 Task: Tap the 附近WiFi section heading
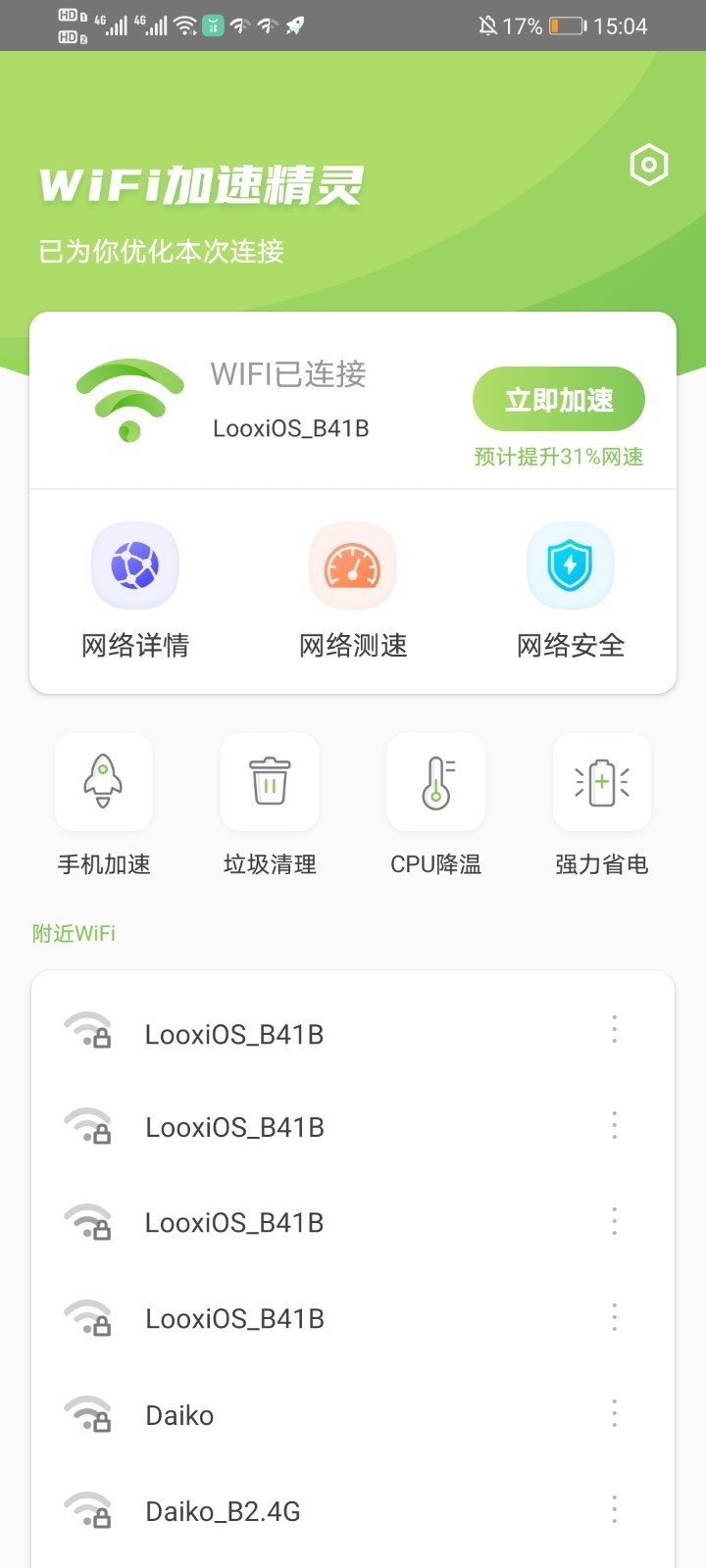[74, 932]
